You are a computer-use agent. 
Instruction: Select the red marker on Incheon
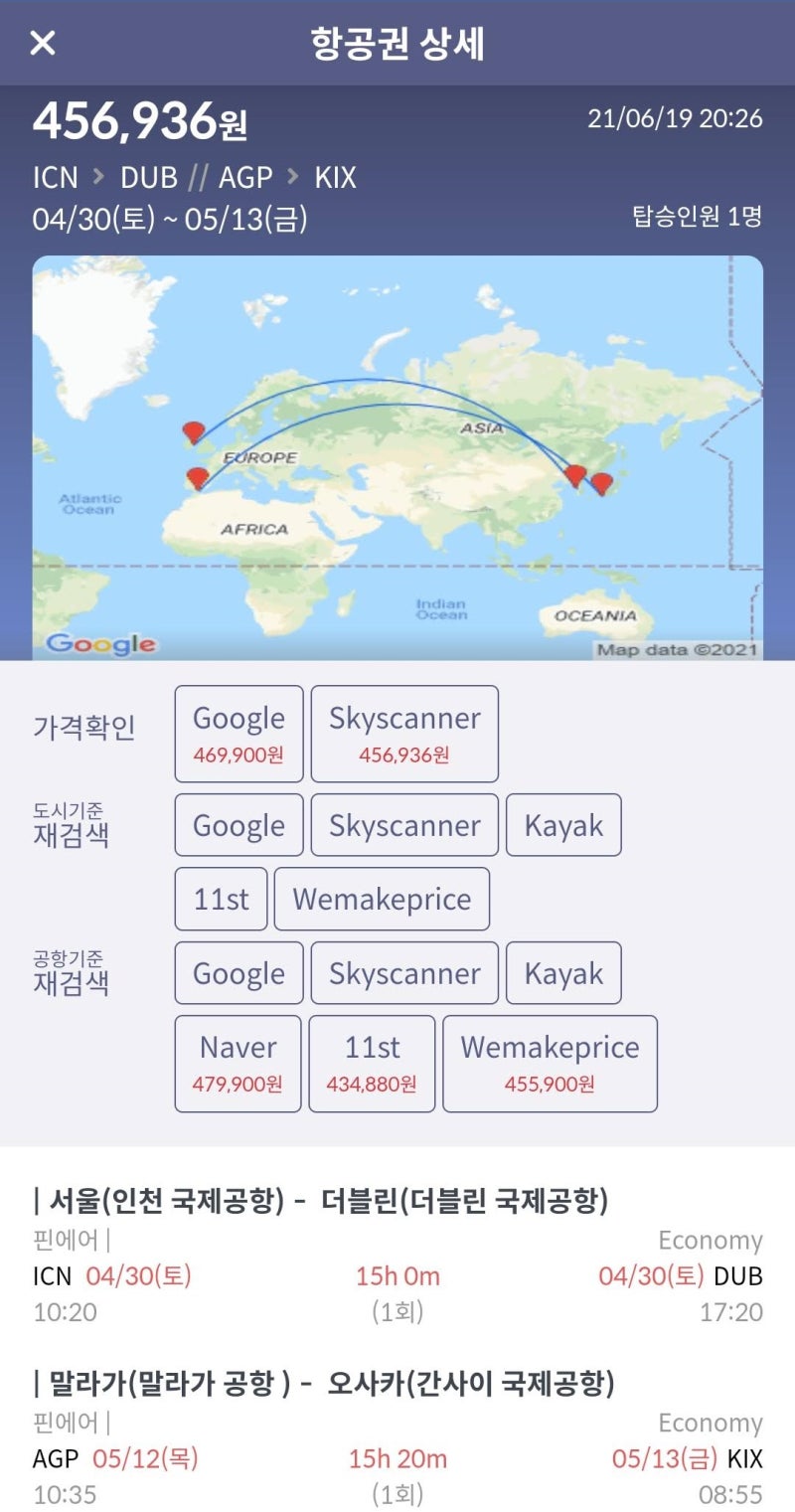pos(578,474)
